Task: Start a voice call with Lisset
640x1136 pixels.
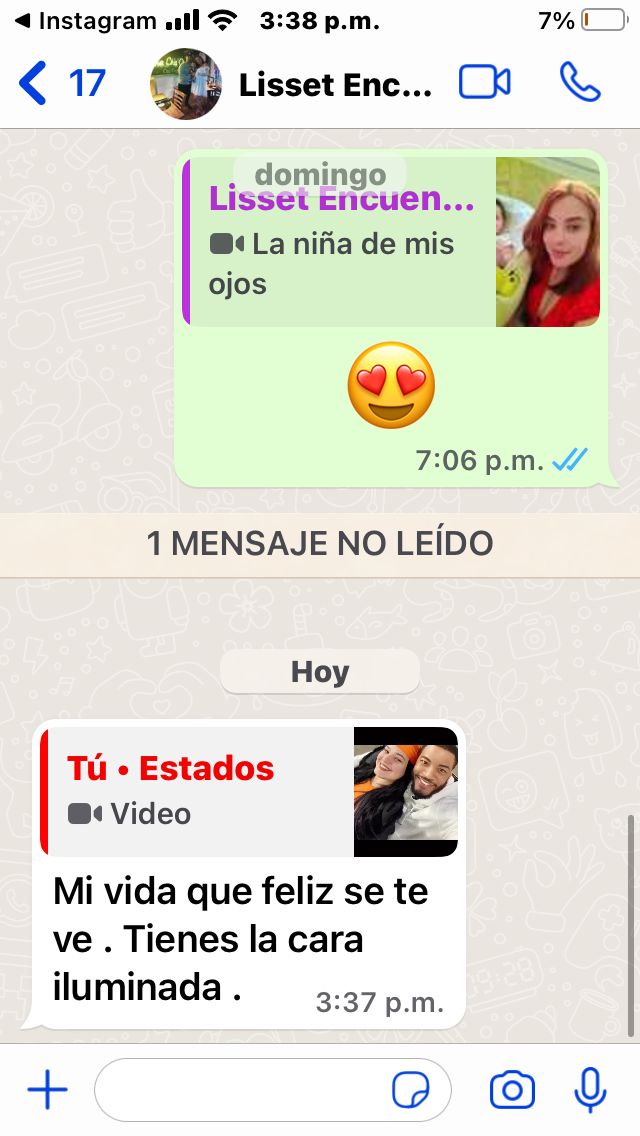Action: point(580,83)
